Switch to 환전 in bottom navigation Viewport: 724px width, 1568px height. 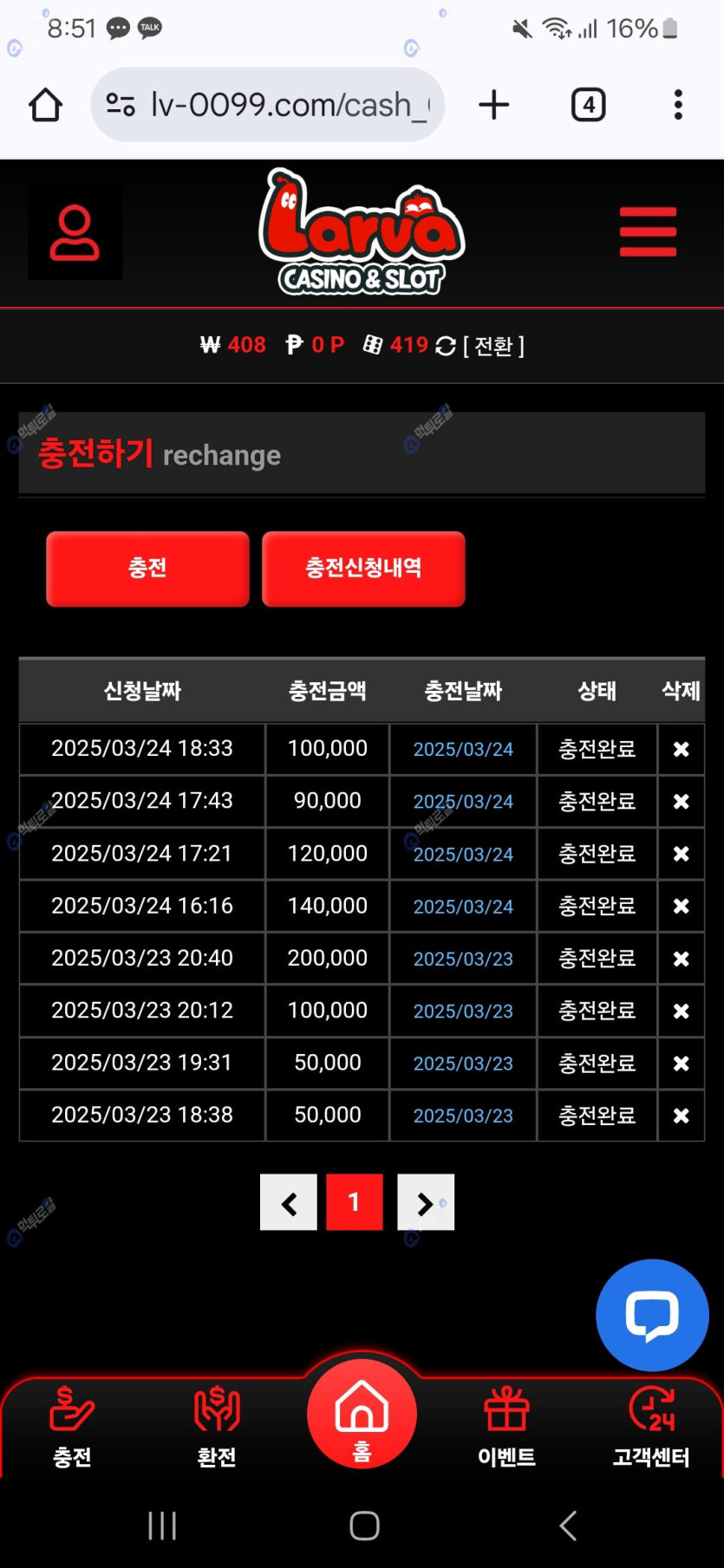217,1427
